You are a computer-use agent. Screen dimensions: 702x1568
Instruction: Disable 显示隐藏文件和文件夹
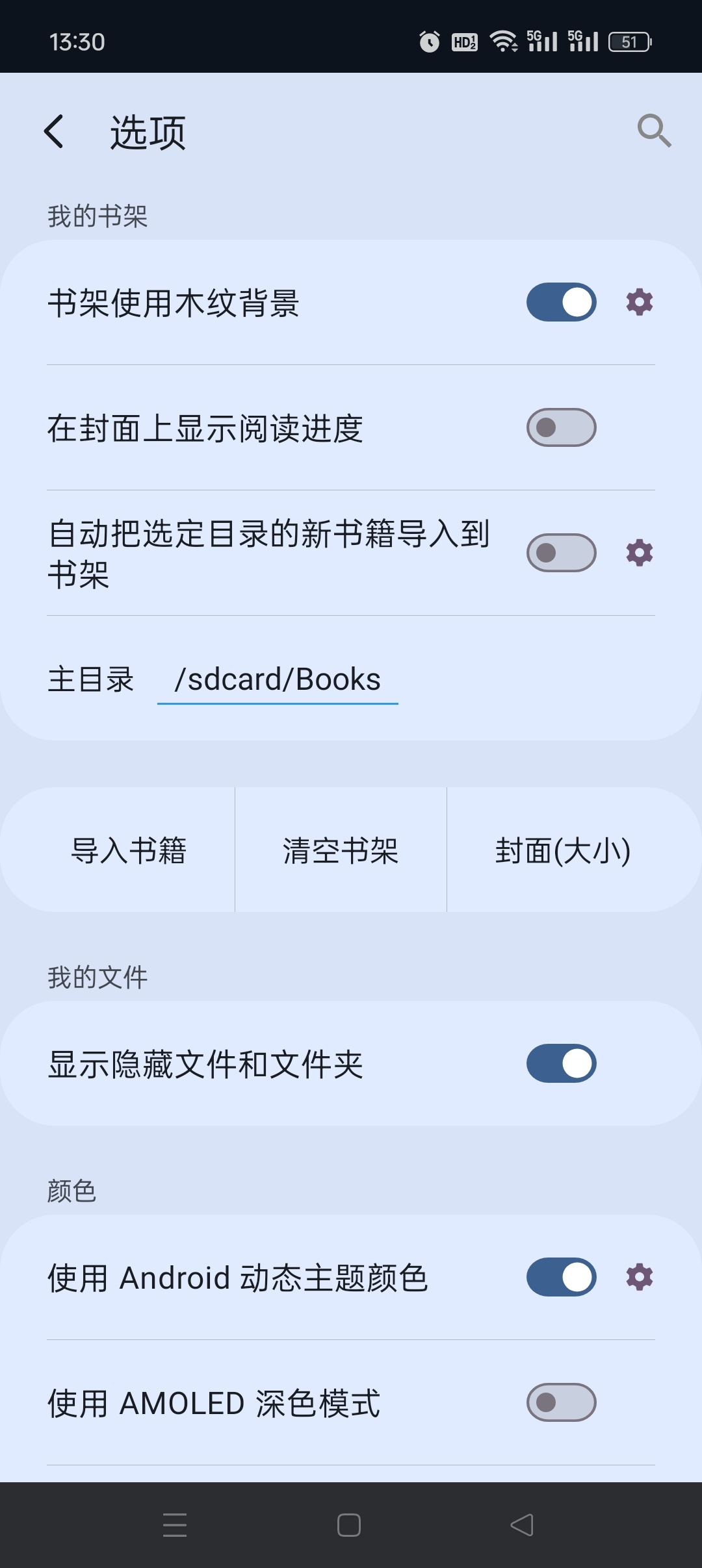pyautogui.click(x=562, y=1063)
